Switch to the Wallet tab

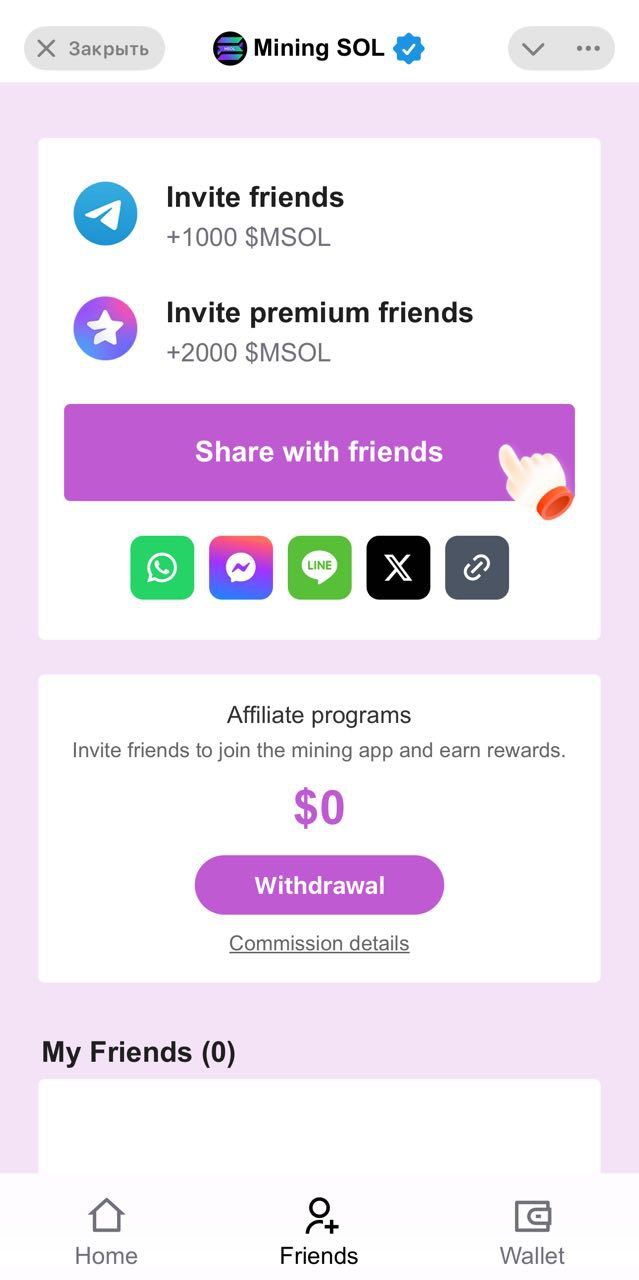point(532,1232)
